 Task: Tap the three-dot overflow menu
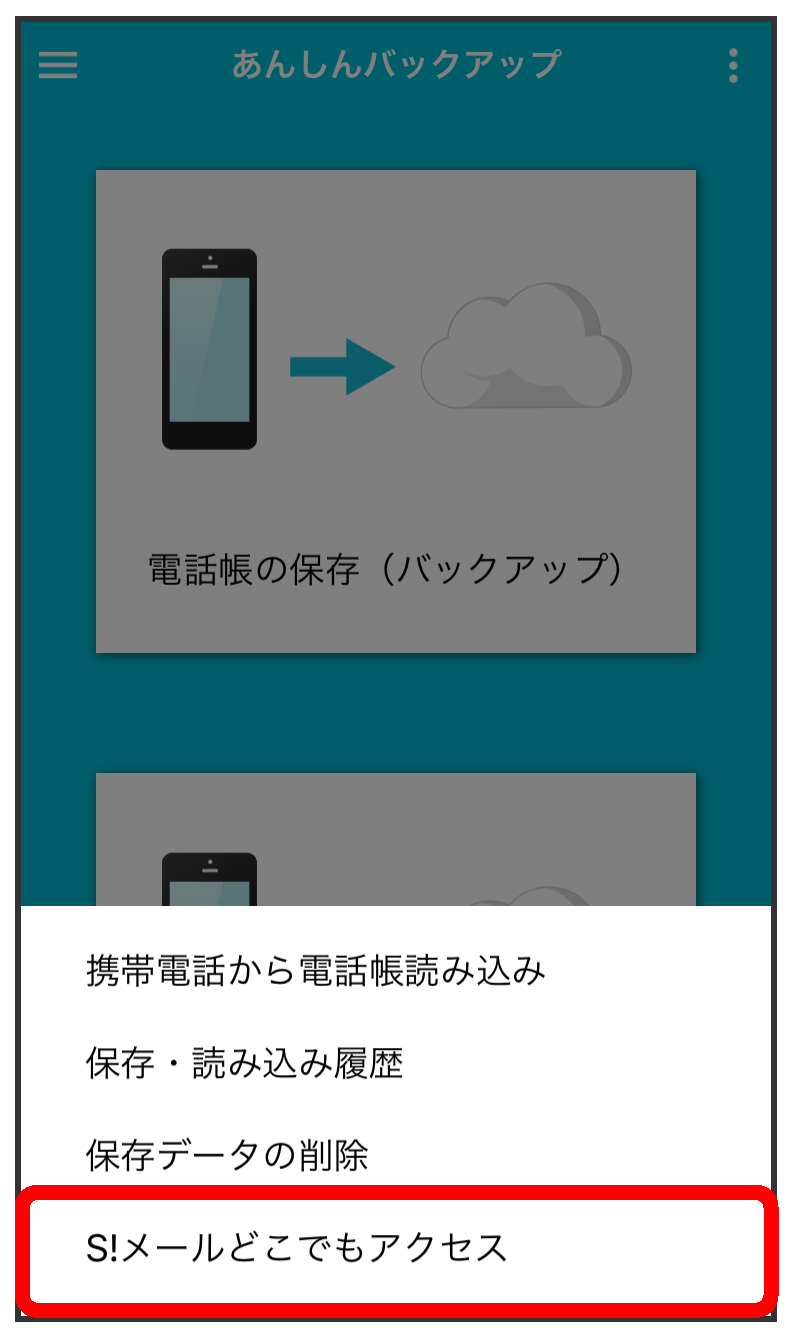(733, 66)
